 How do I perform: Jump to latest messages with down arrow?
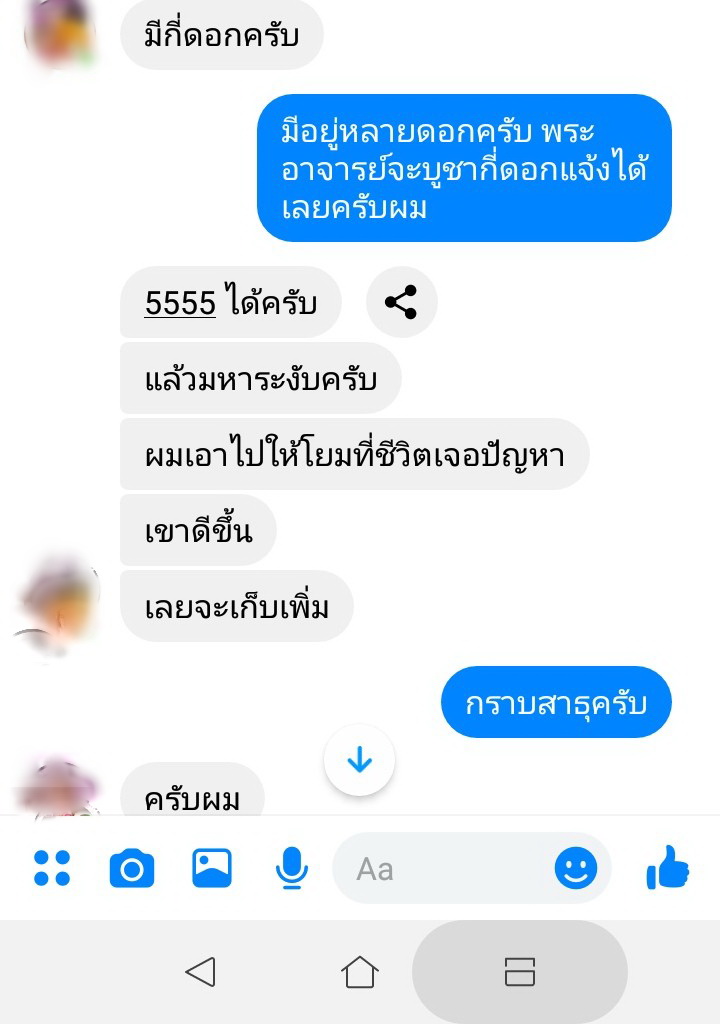tap(359, 761)
